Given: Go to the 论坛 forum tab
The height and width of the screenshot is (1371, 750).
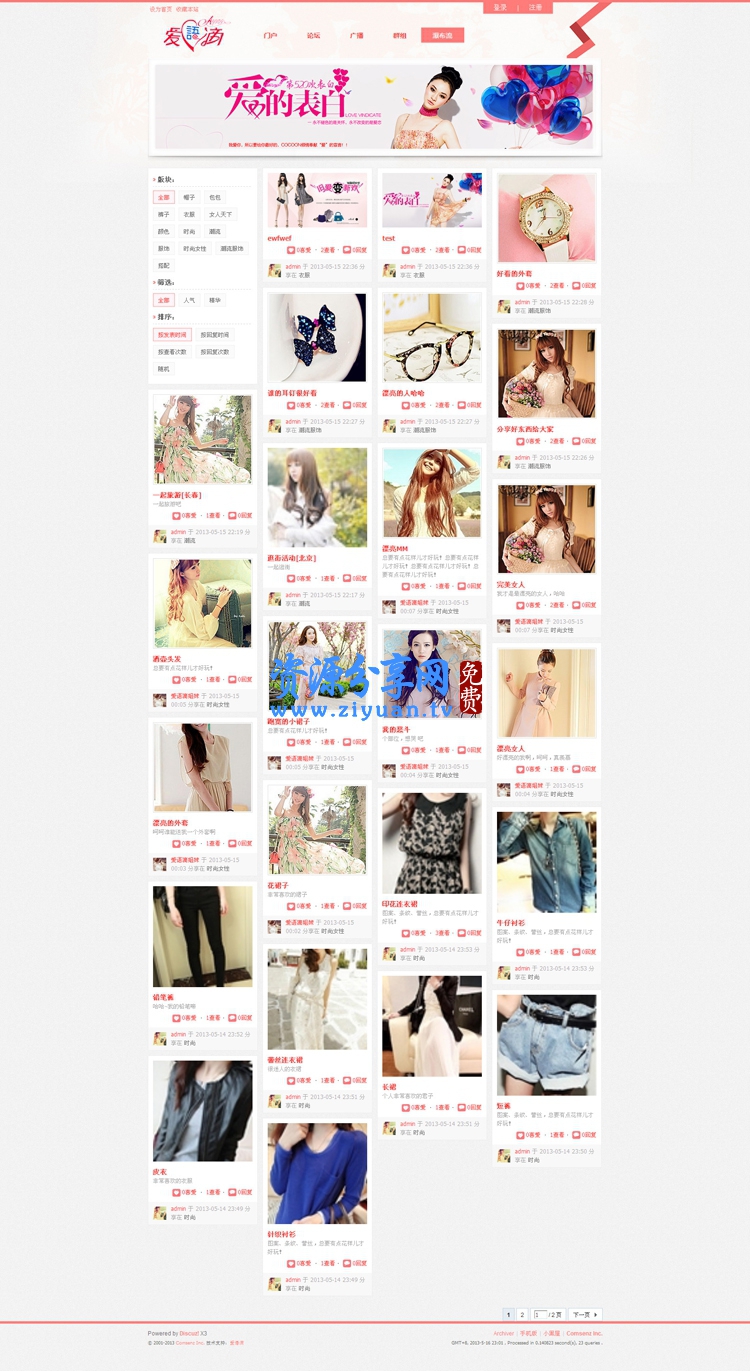Looking at the screenshot, I should (313, 35).
